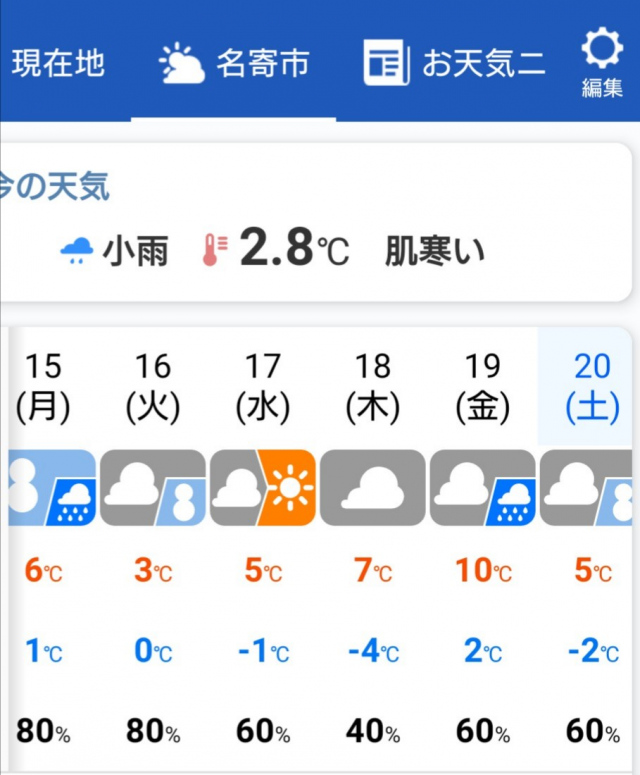Open the 編集 gear settings
Viewport: 640px width, 775px height.
(x=602, y=62)
